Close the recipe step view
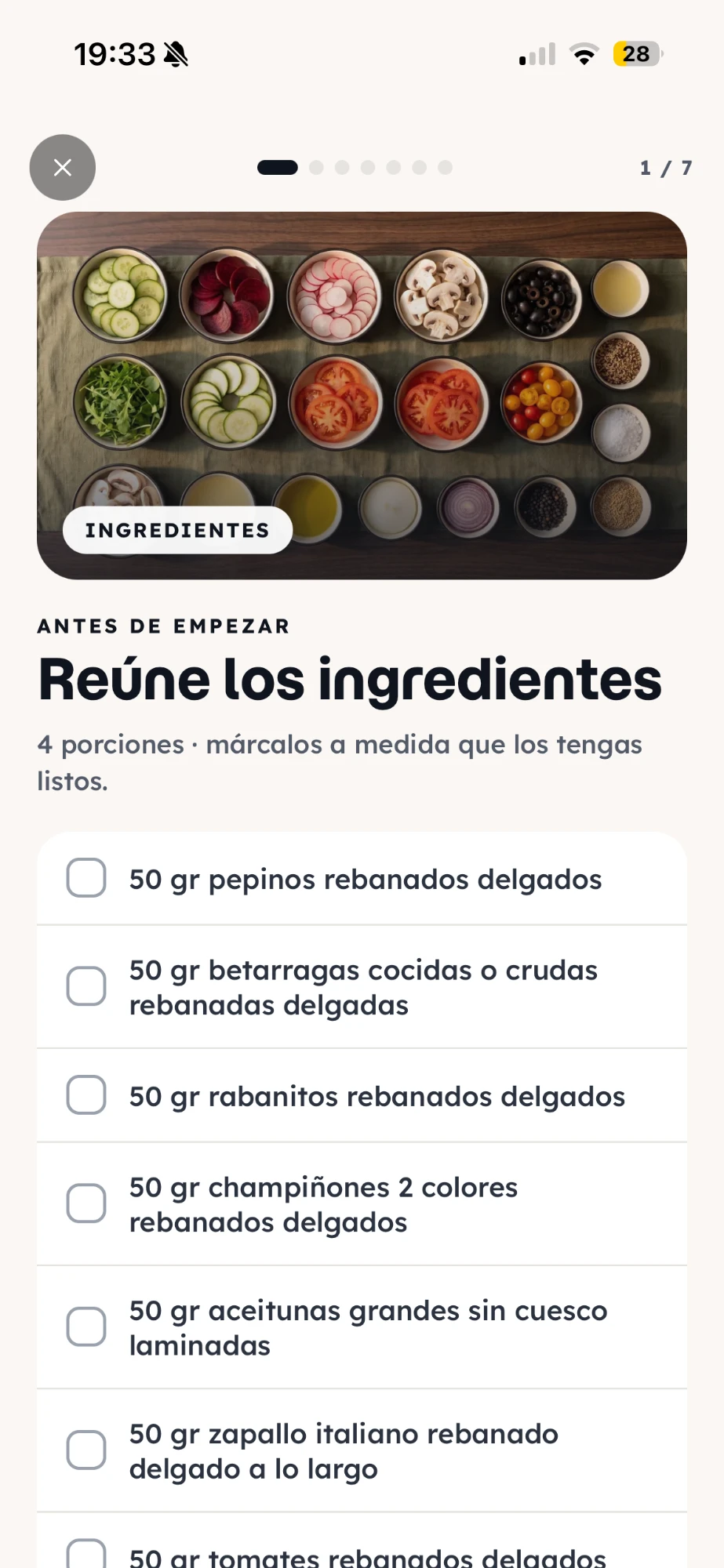Screen dimensions: 724x1568 click(x=63, y=167)
